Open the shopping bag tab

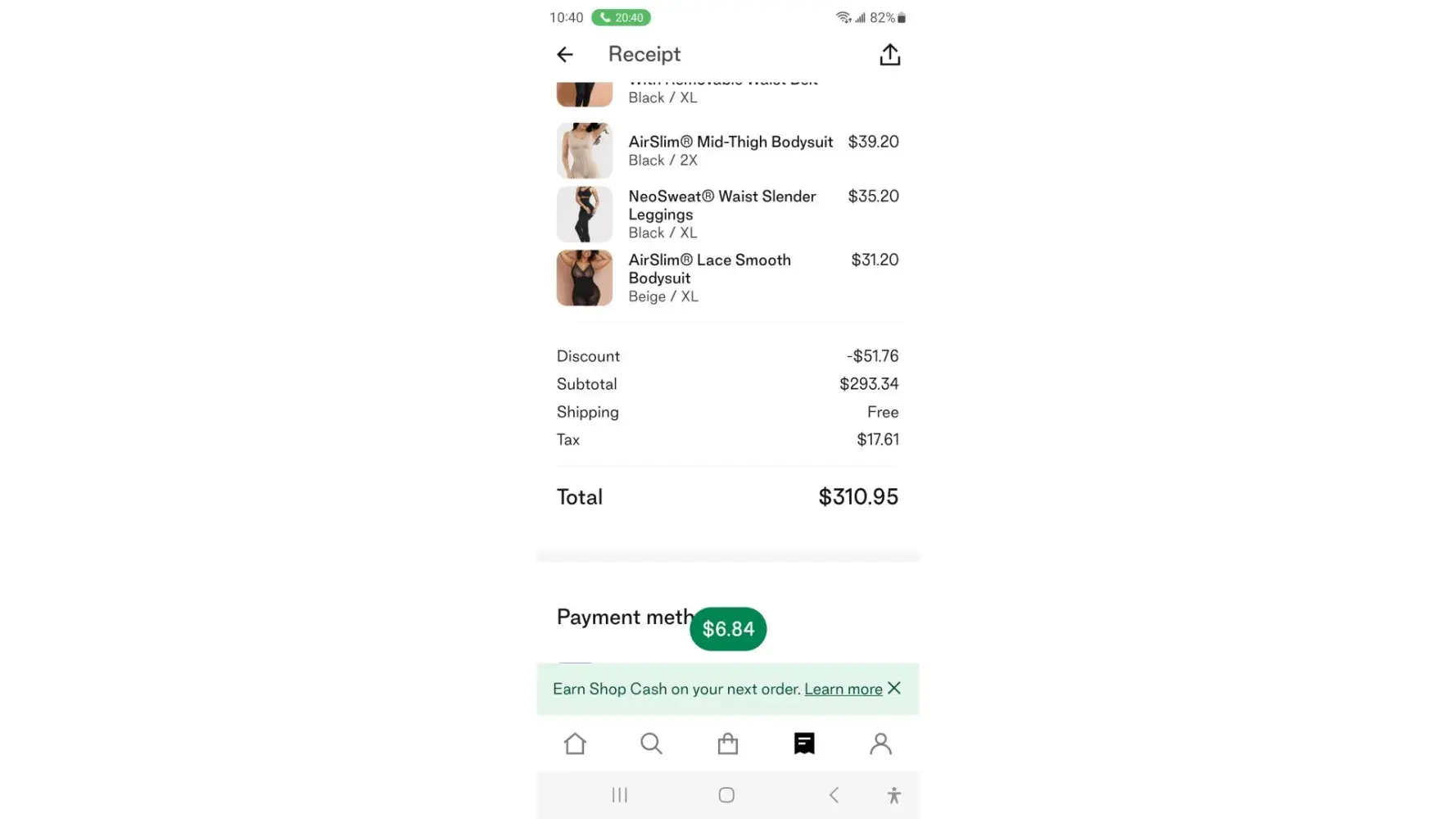pyautogui.click(x=727, y=744)
